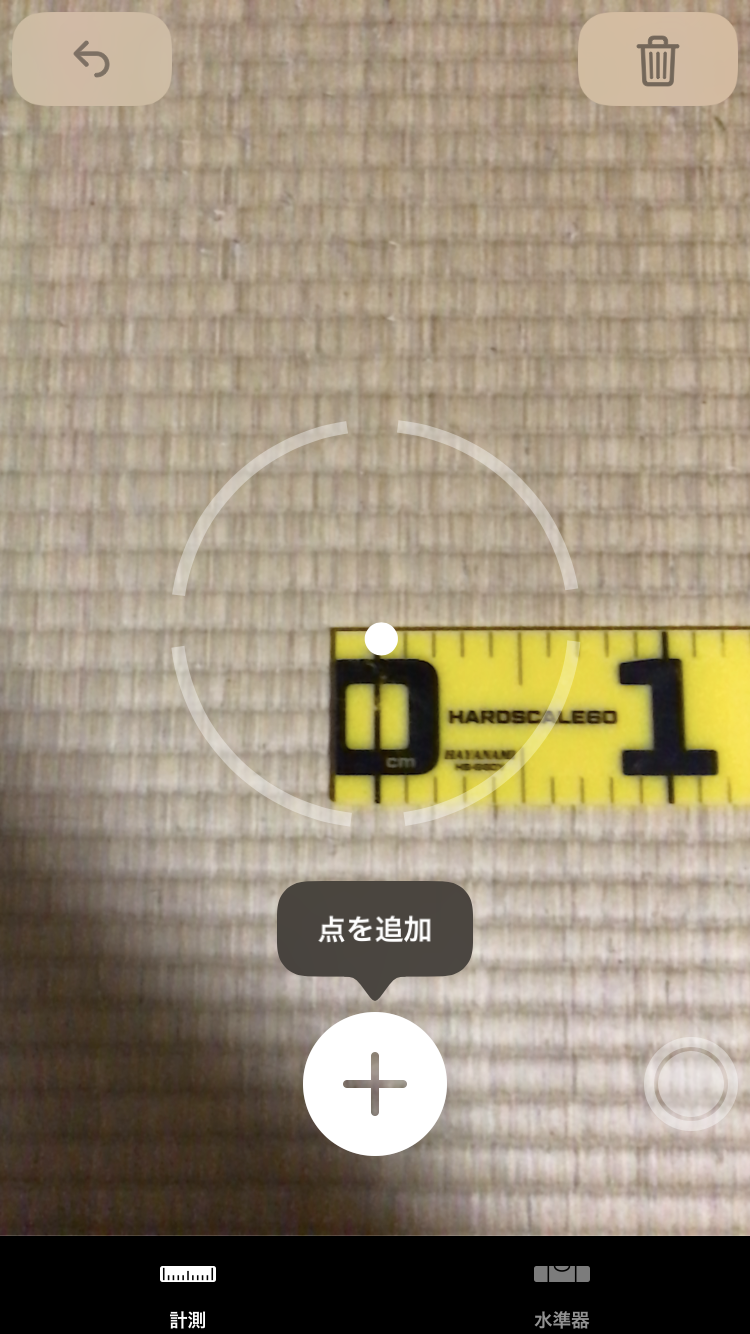Image resolution: width=750 pixels, height=1334 pixels.
Task: Clear all measurements with the trash icon
Action: [658, 59]
